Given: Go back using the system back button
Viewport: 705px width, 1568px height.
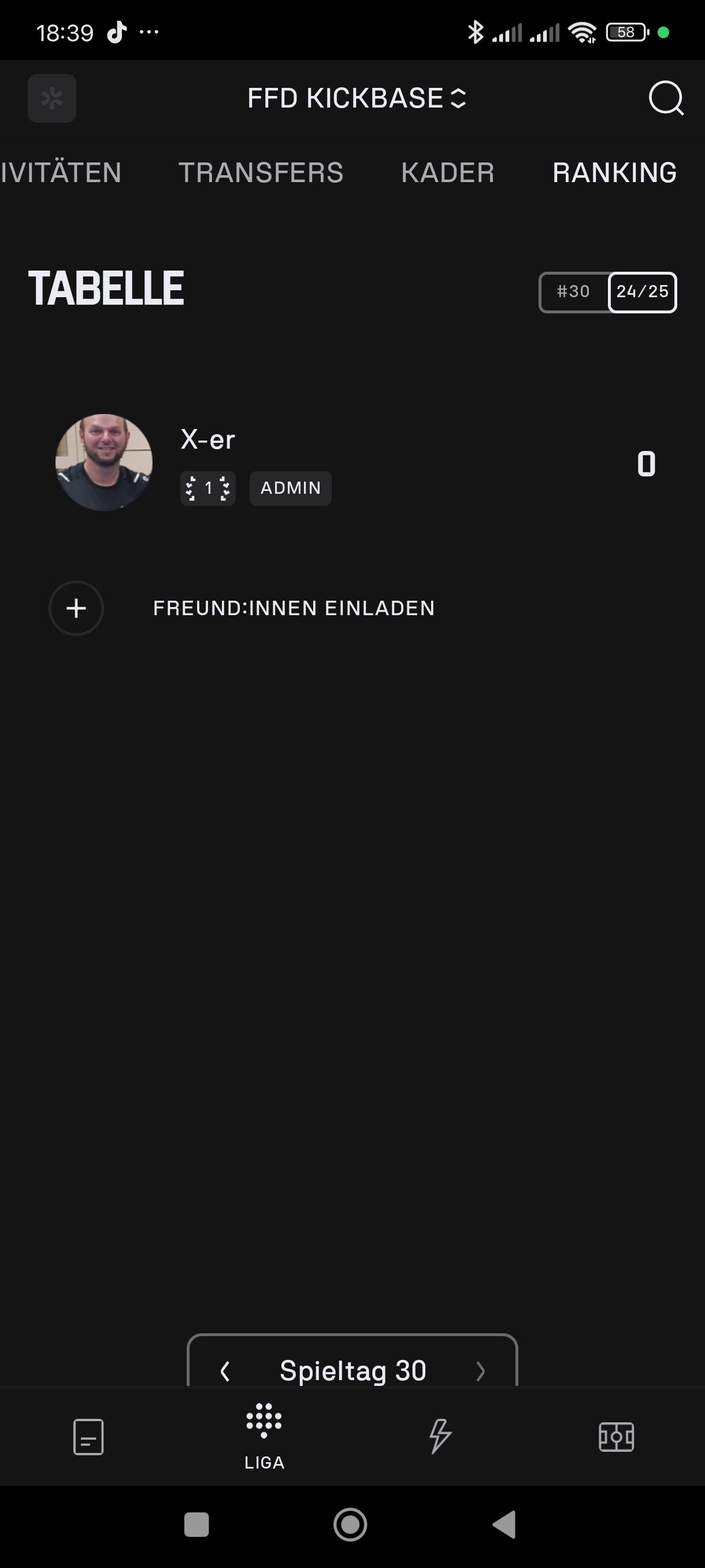Looking at the screenshot, I should pos(504,1524).
